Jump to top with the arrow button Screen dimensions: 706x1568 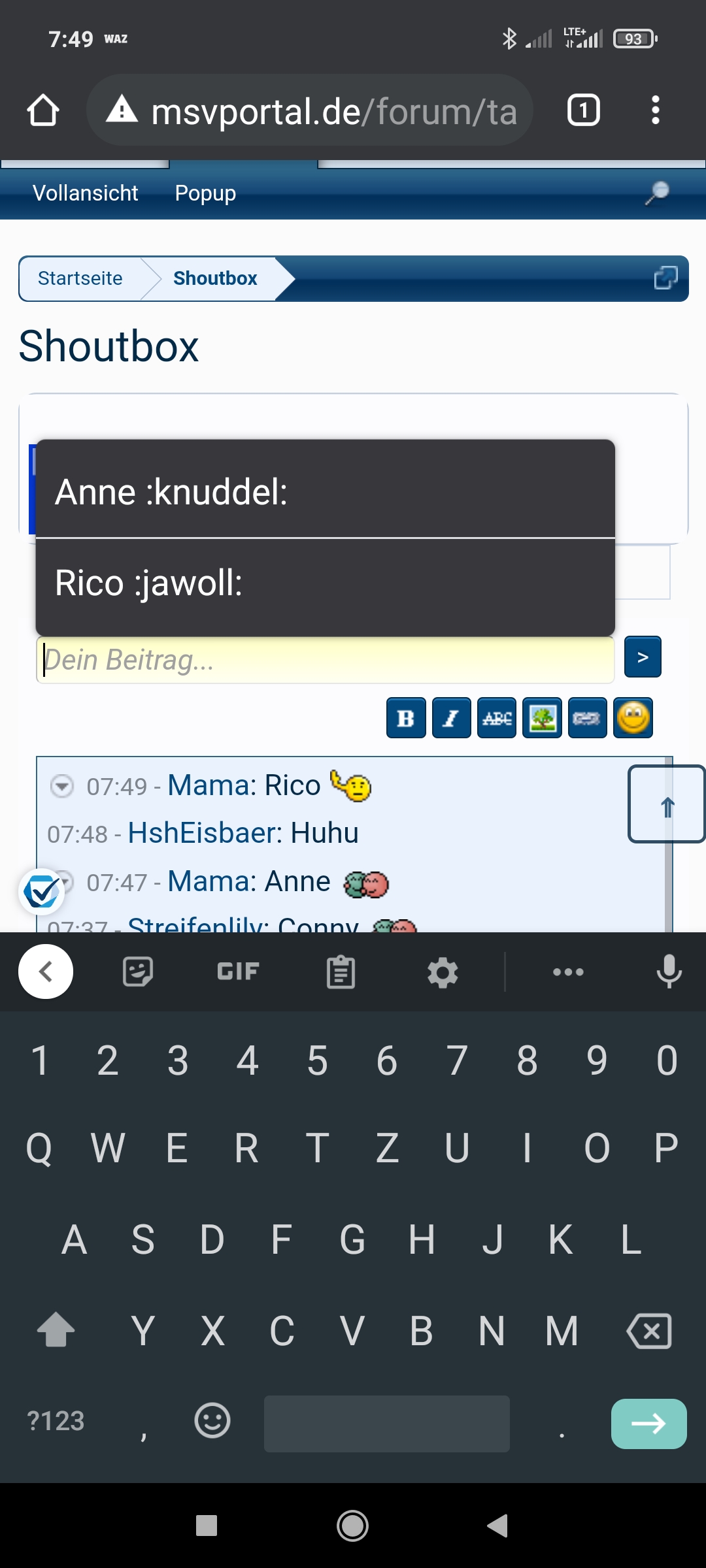(x=666, y=804)
